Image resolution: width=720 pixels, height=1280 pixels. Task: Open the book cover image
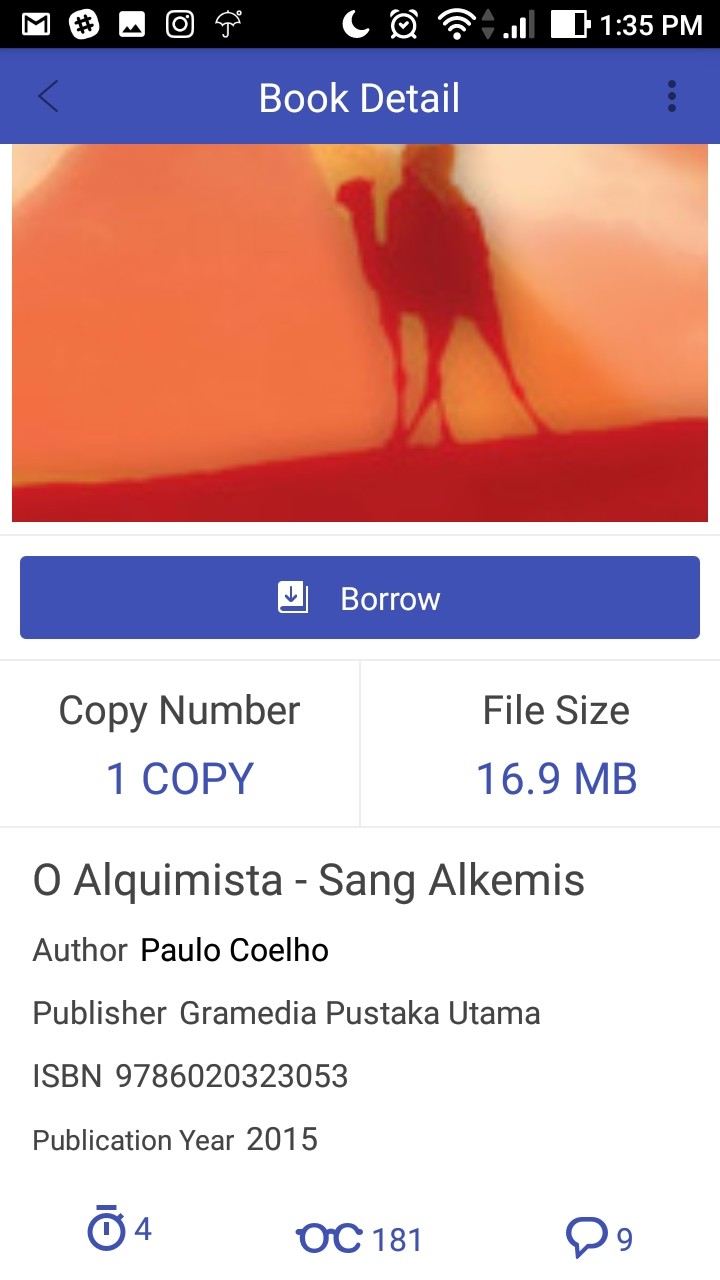point(360,332)
